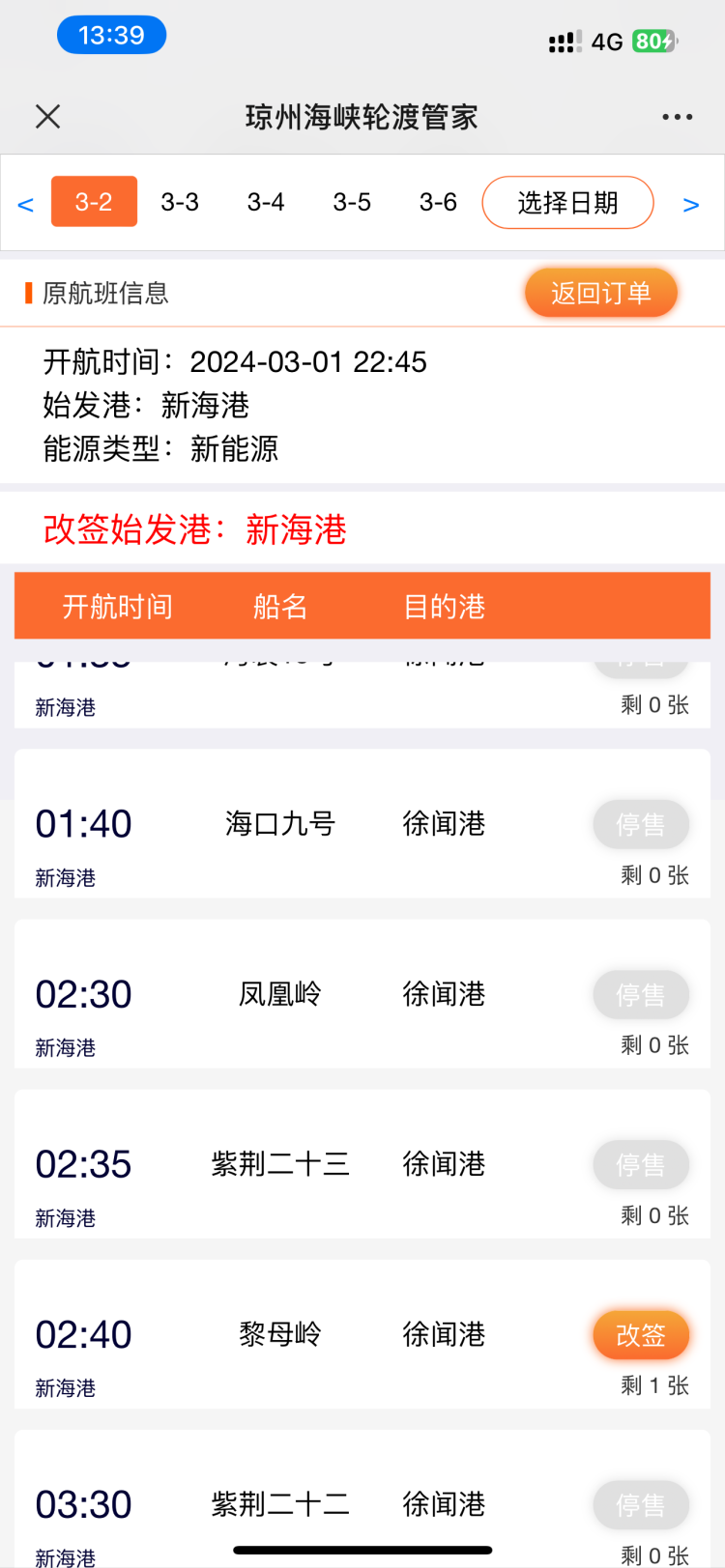Go to earlier dates arrow
The height and width of the screenshot is (1568, 725).
(26, 204)
